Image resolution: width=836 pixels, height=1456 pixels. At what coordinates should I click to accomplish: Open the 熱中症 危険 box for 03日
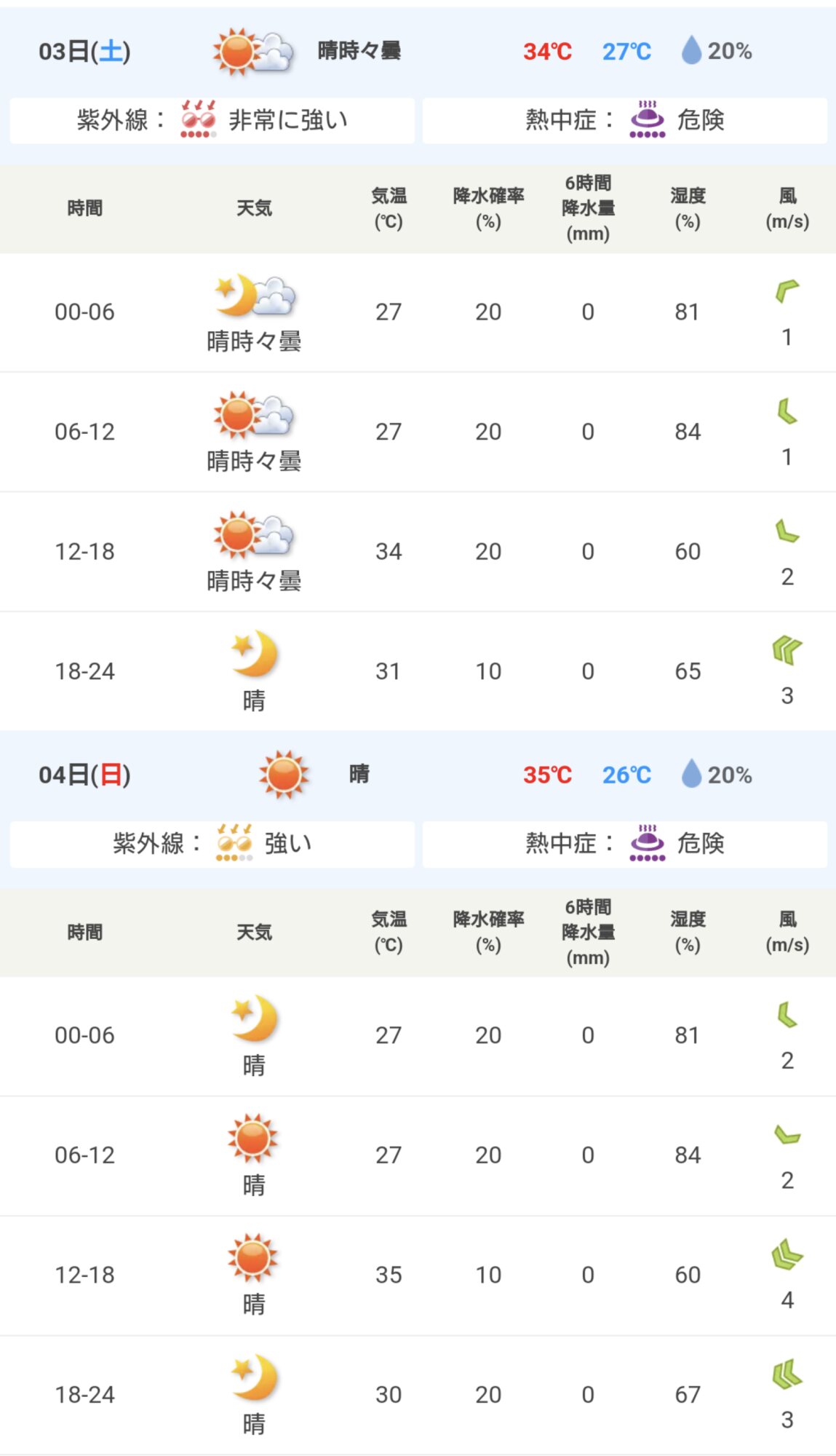point(625,120)
